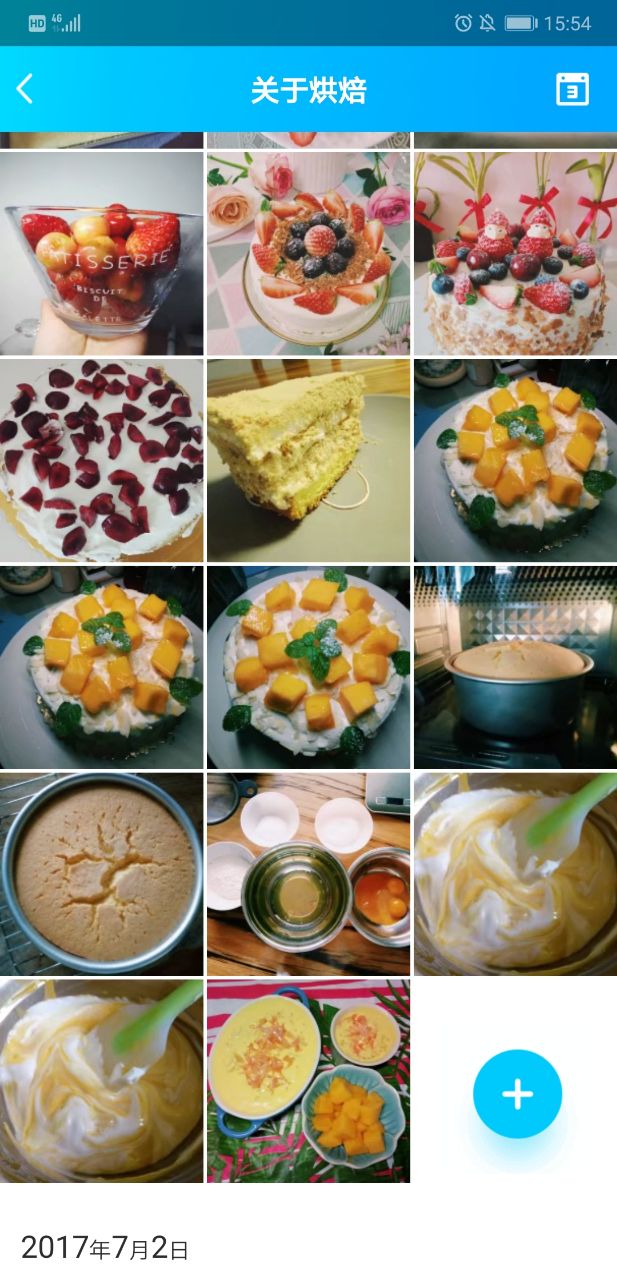Open the calendar icon in header
Screen dimensions: 617x1280
(572, 89)
